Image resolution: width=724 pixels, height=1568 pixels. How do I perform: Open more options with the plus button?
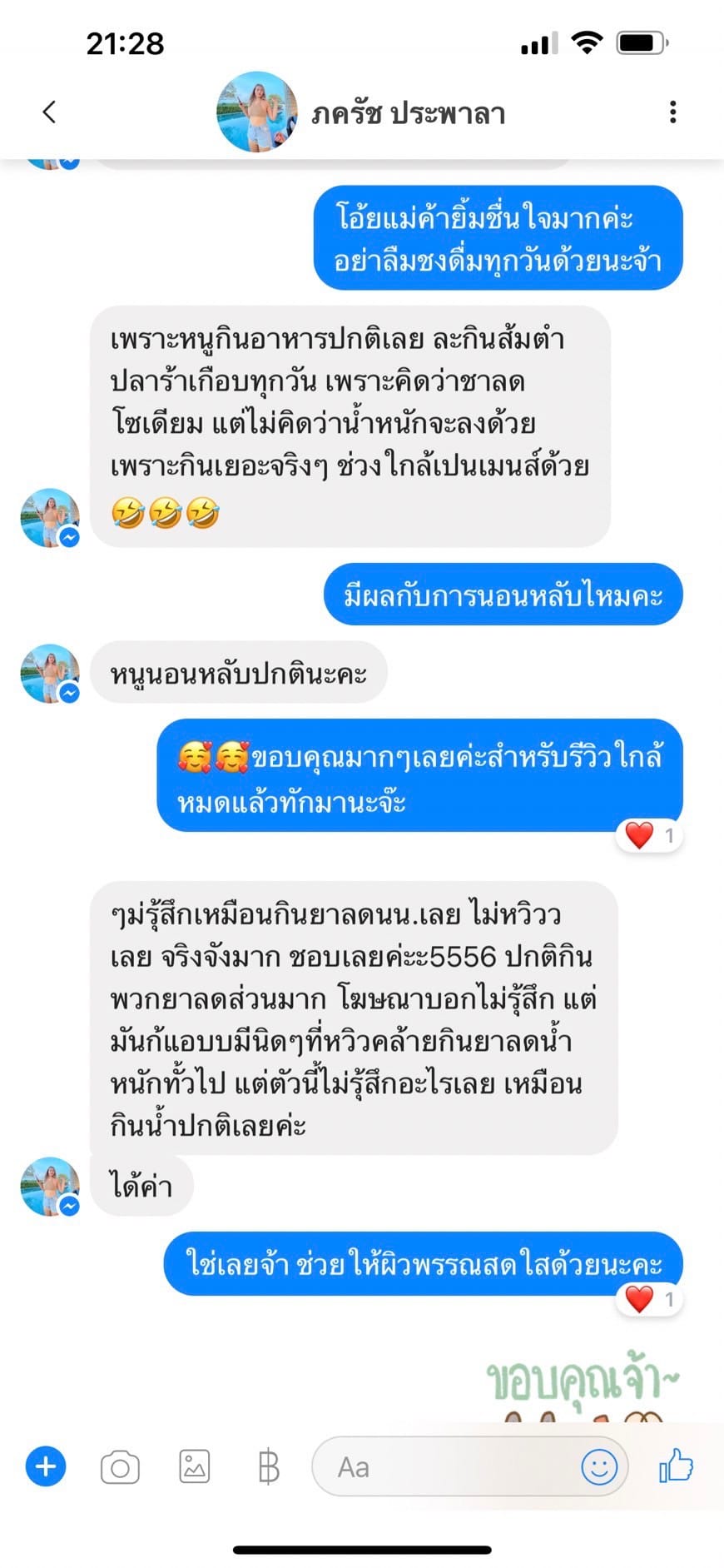(46, 1466)
